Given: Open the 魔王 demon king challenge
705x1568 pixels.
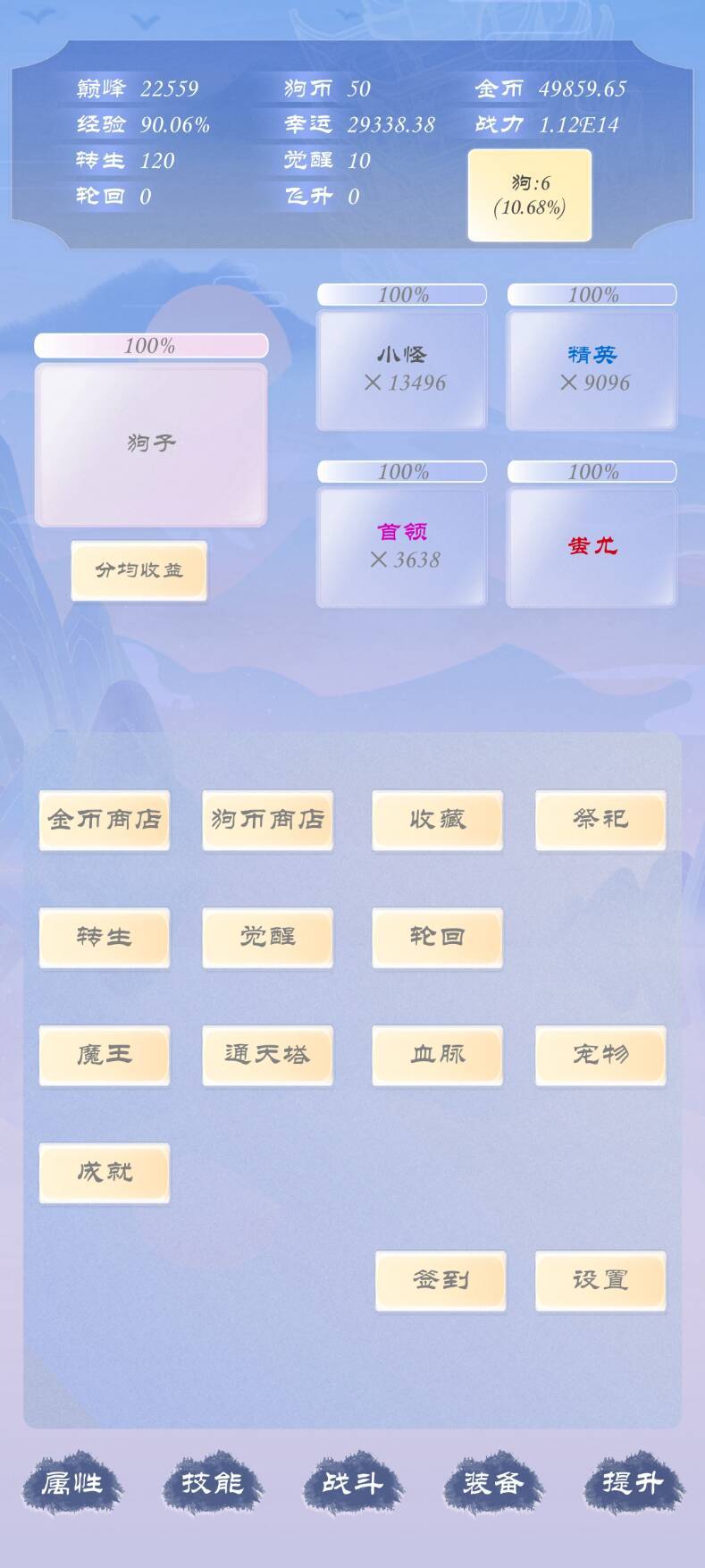Looking at the screenshot, I should 105,1055.
